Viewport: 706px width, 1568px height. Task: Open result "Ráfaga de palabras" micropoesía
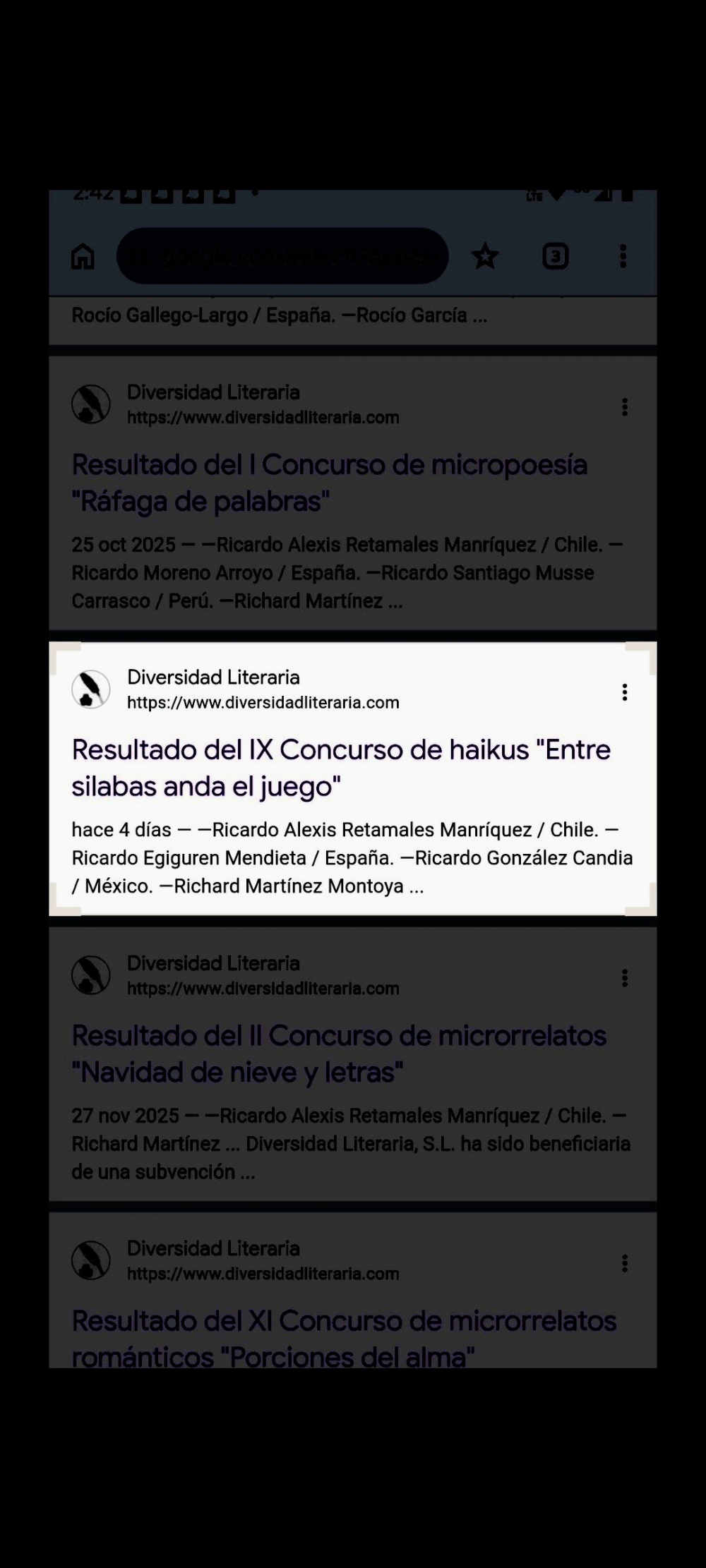(x=329, y=483)
